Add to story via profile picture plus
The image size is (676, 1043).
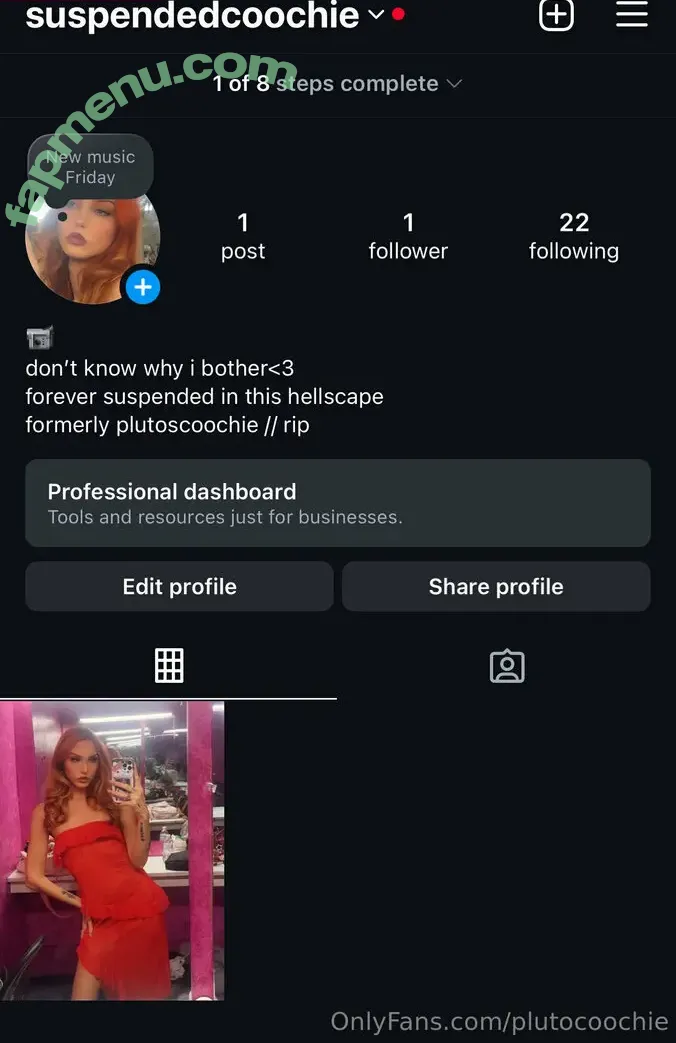pos(143,288)
